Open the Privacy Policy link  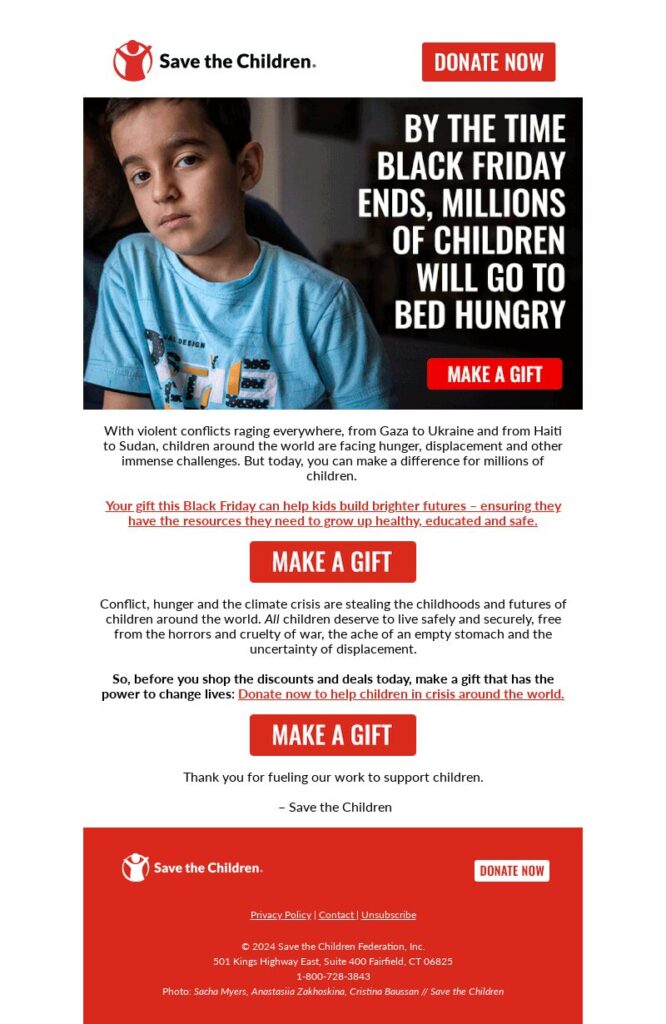point(280,915)
